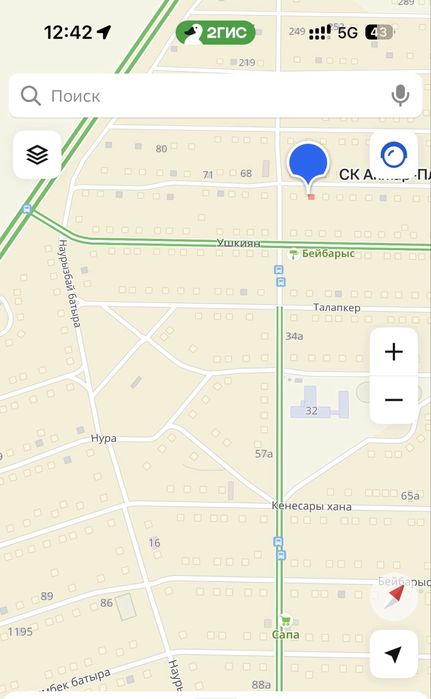Return to the previous app via 2ГИС pill
The image size is (431, 699).
pyautogui.click(x=216, y=33)
